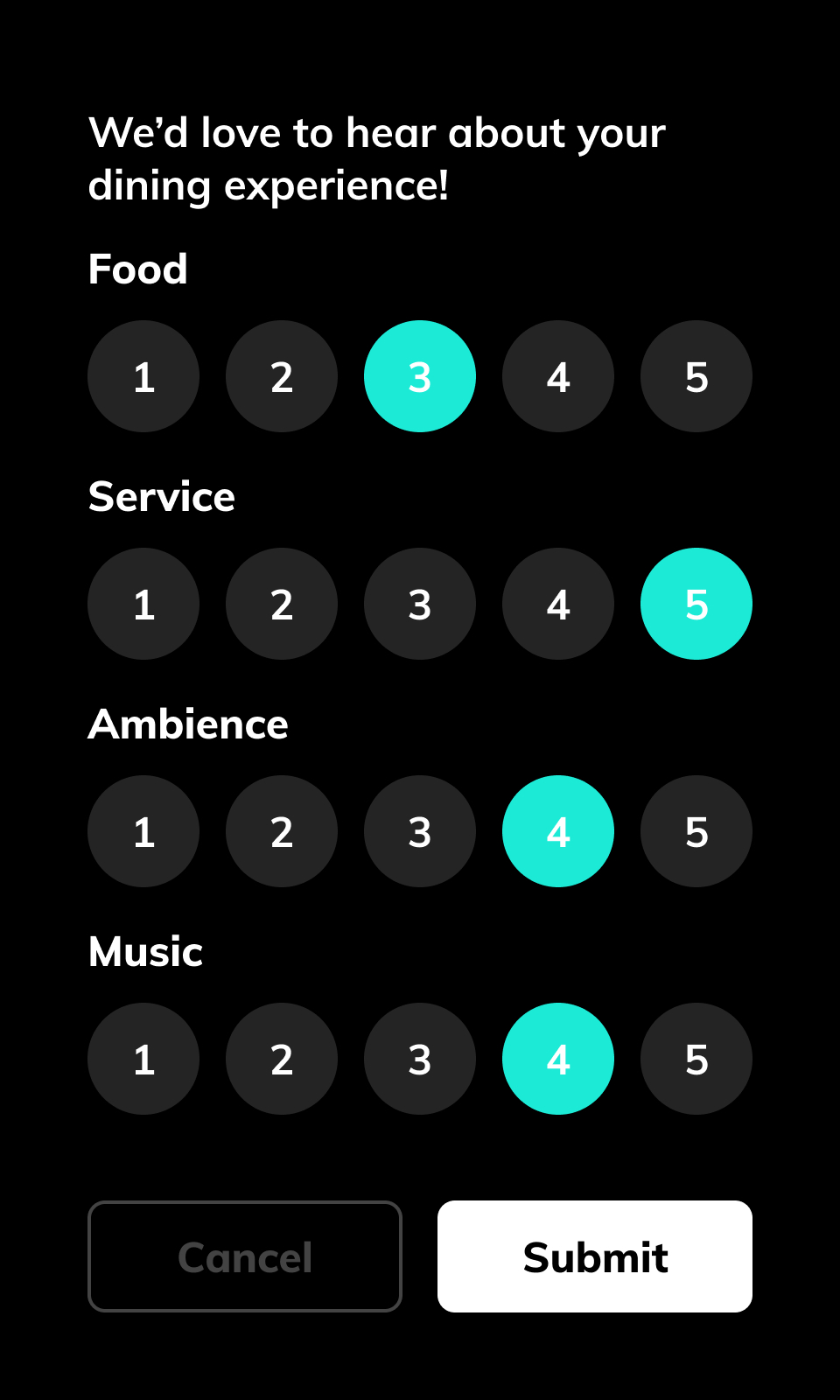Set Service rating to 2
The image size is (840, 1400).
[x=282, y=604]
